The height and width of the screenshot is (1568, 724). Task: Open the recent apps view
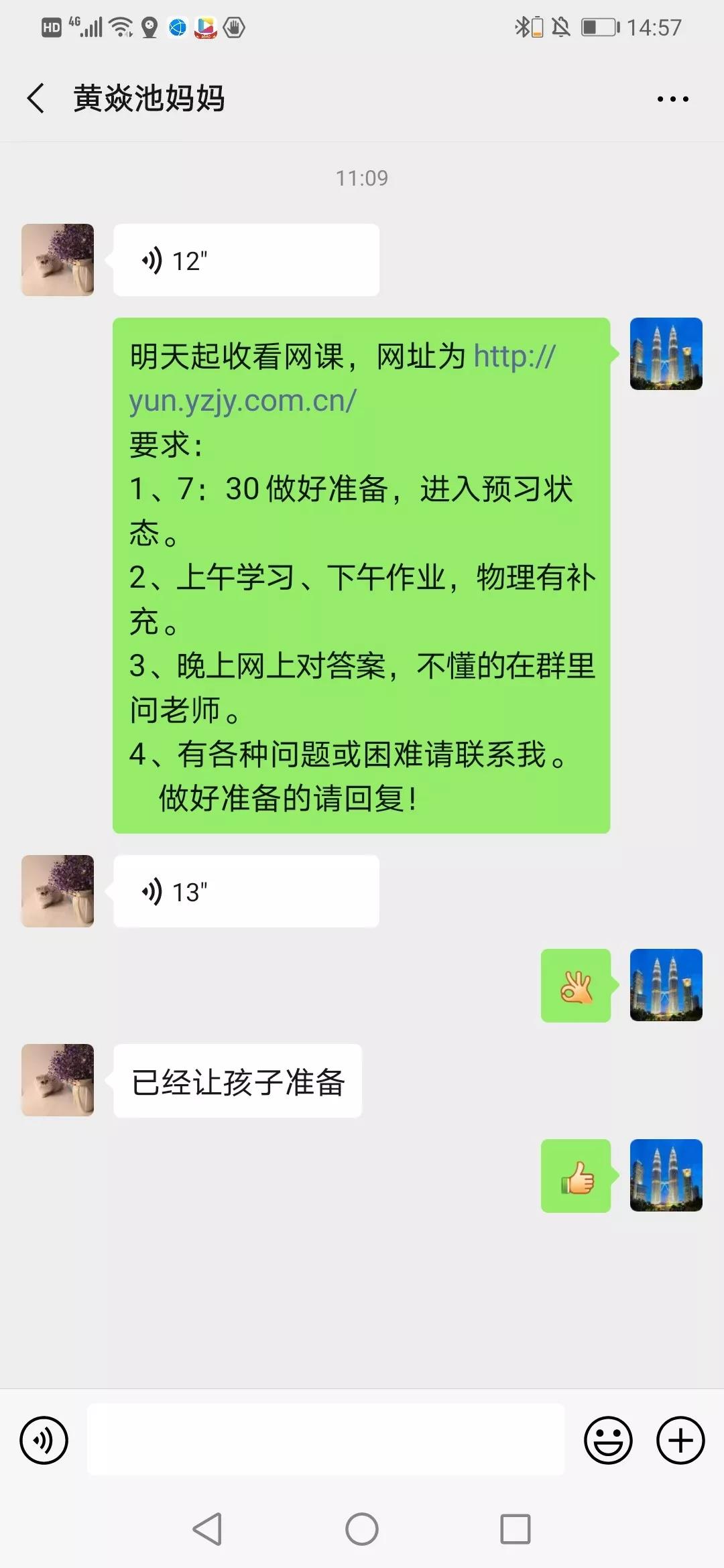515,1529
